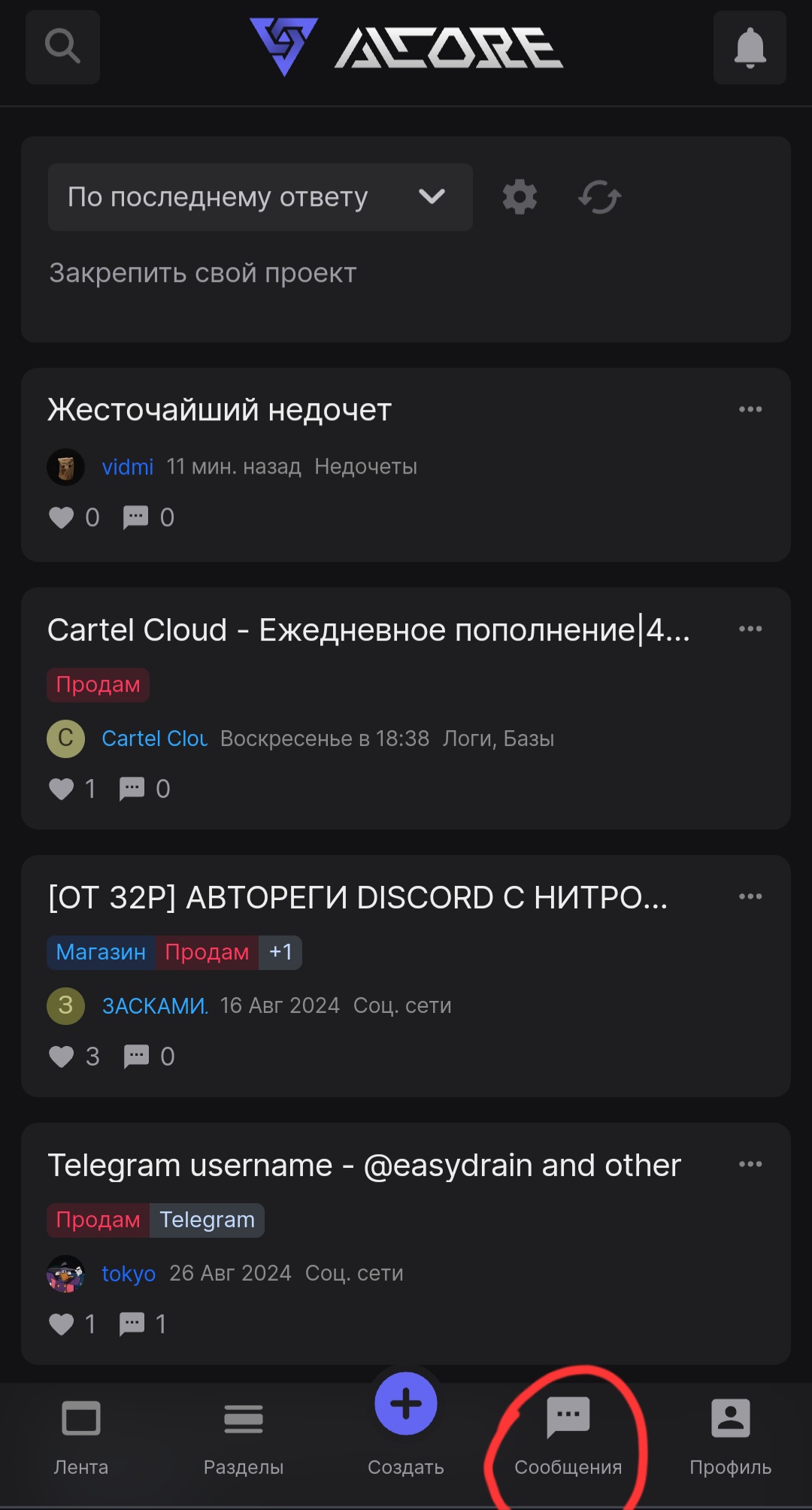Viewport: 812px width, 1510px height.
Task: Refresh the thread list
Action: pyautogui.click(x=599, y=197)
